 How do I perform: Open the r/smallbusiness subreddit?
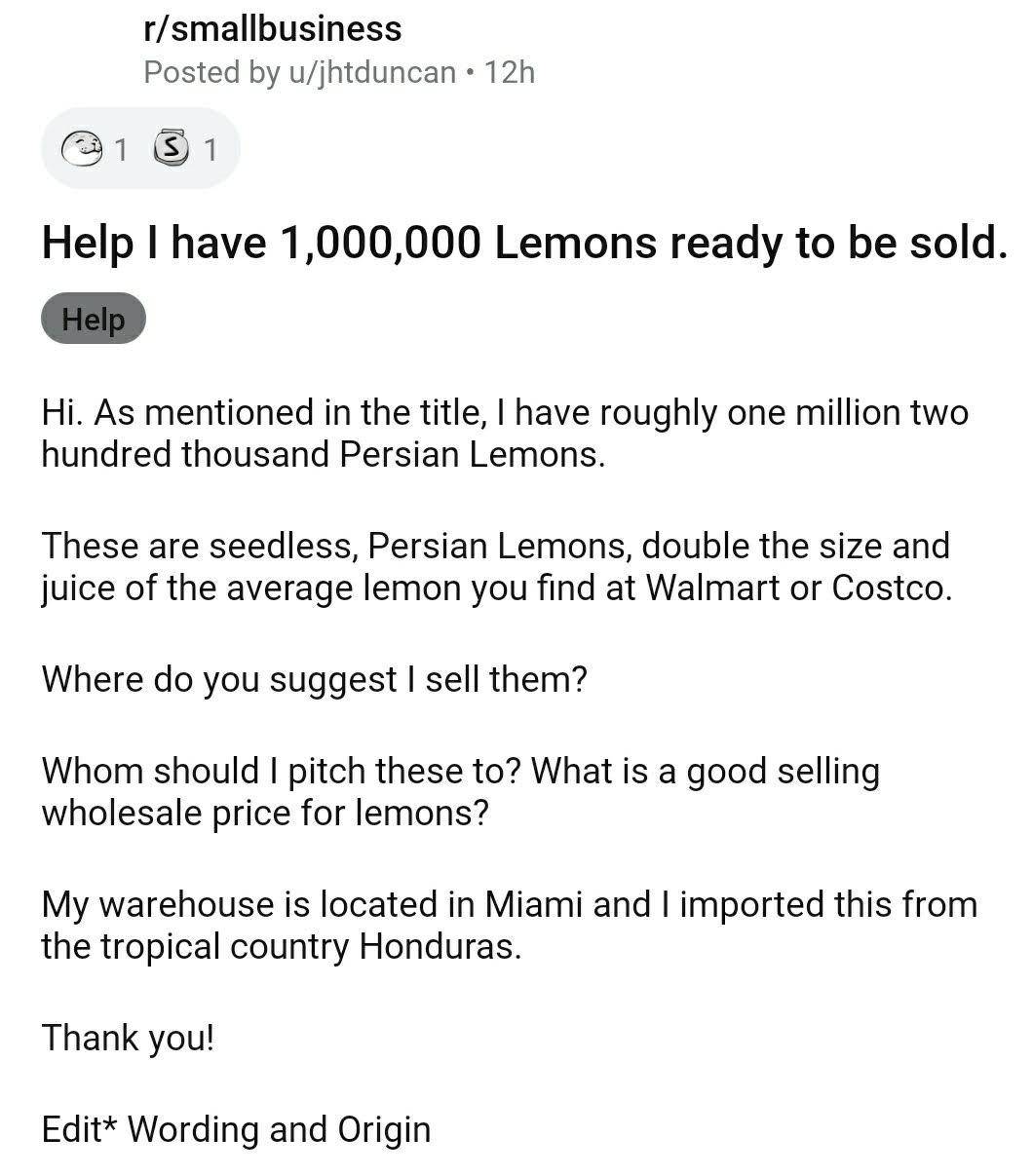273,29
